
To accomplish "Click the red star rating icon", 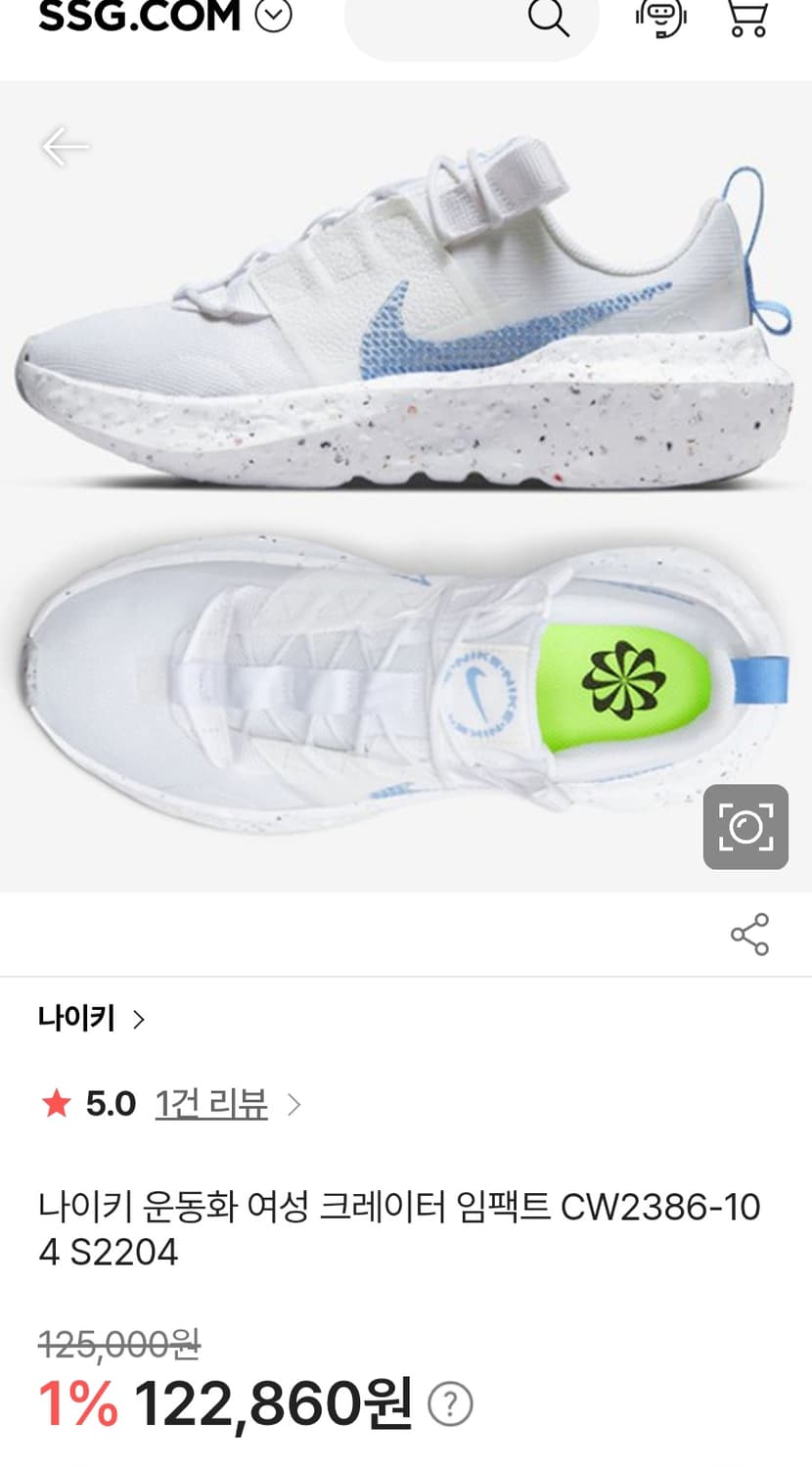I will pos(57,1103).
